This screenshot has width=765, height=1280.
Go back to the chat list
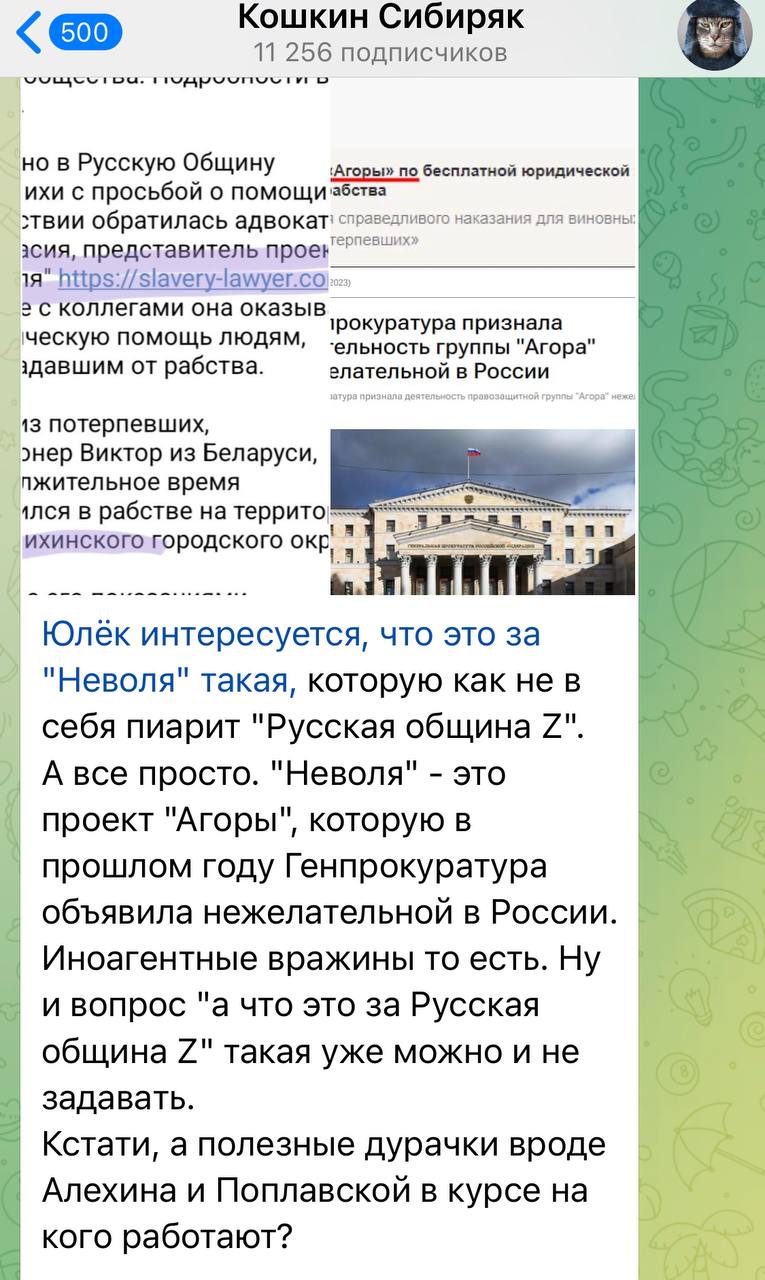pyautogui.click(x=66, y=34)
